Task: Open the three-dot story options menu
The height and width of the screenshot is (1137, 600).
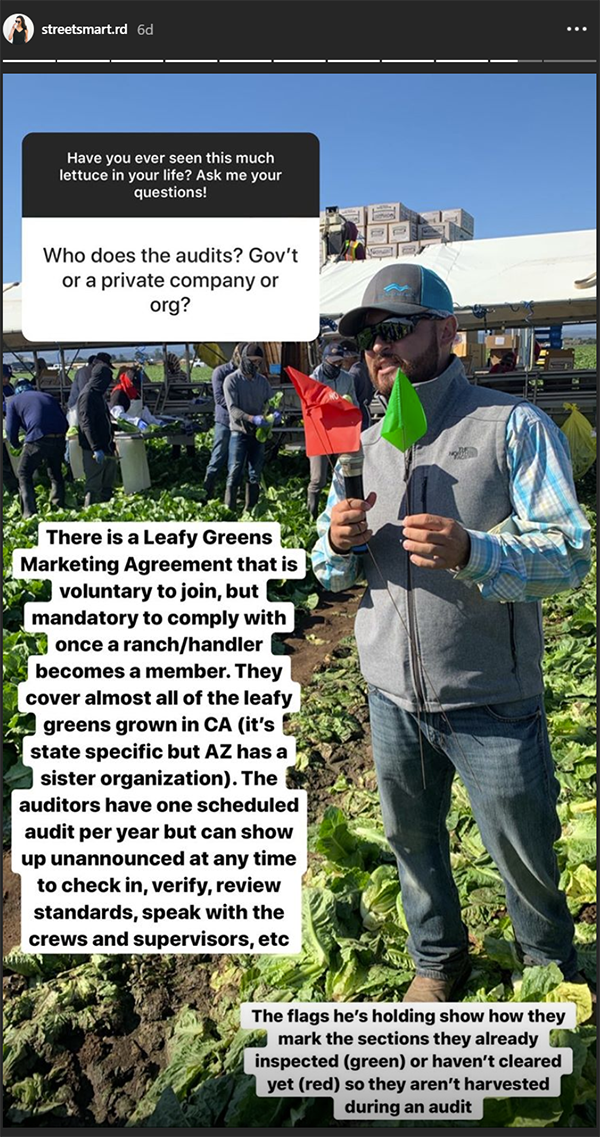Action: (x=576, y=29)
